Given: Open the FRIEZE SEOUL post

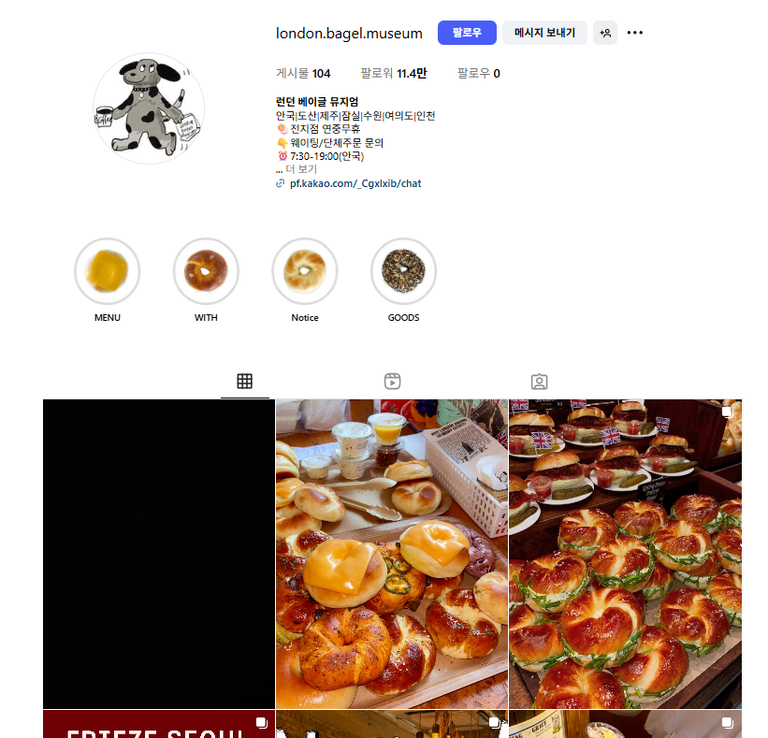Looking at the screenshot, I should (158, 725).
